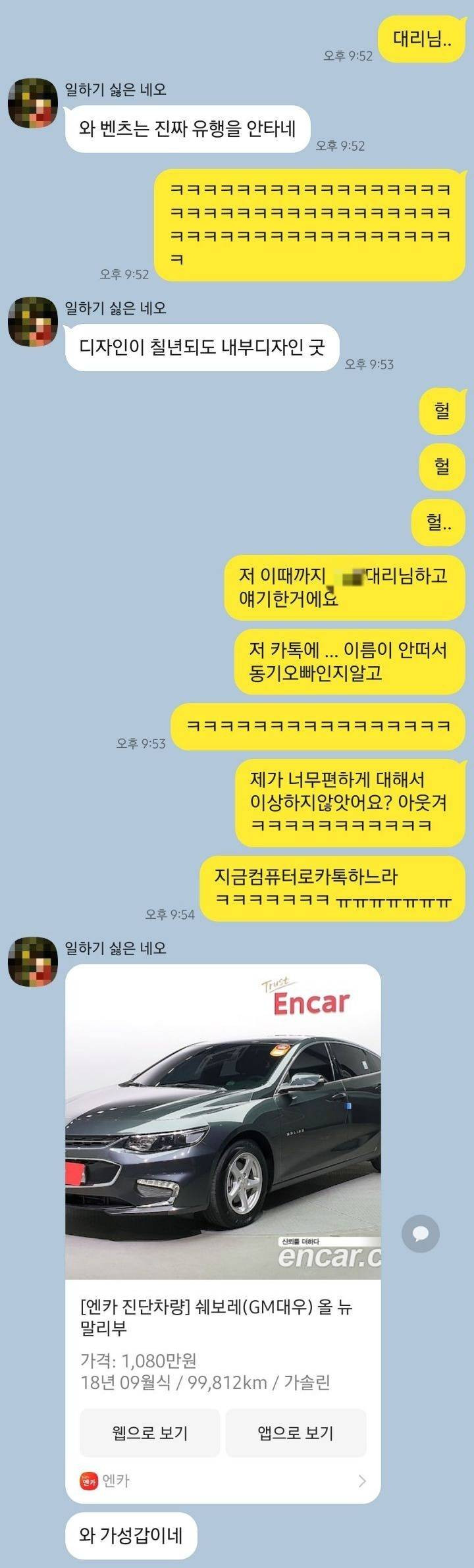474x1568 pixels.
Task: Tap the 웹으로 보기 button
Action: click(150, 1432)
